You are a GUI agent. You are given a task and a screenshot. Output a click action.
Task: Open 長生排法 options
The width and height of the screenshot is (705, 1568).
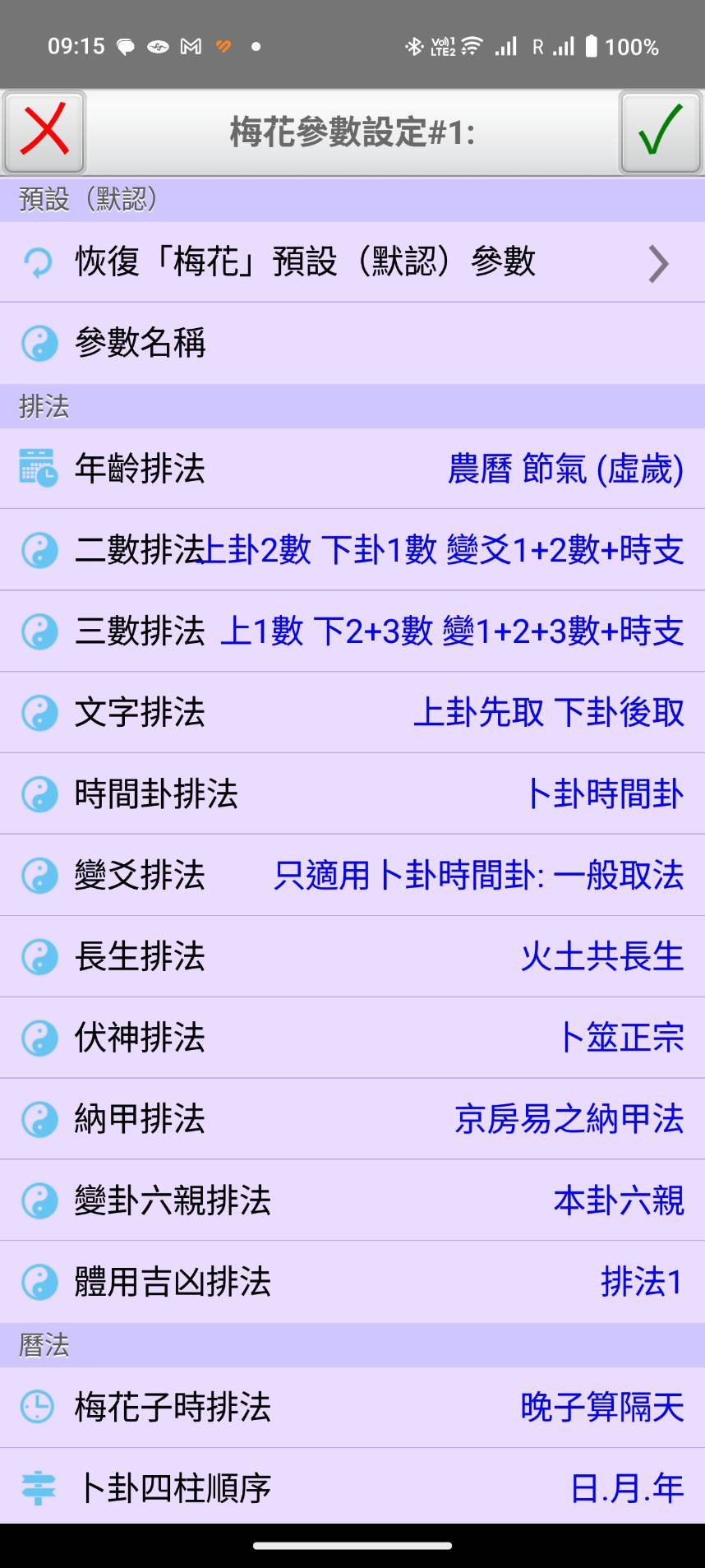[352, 956]
